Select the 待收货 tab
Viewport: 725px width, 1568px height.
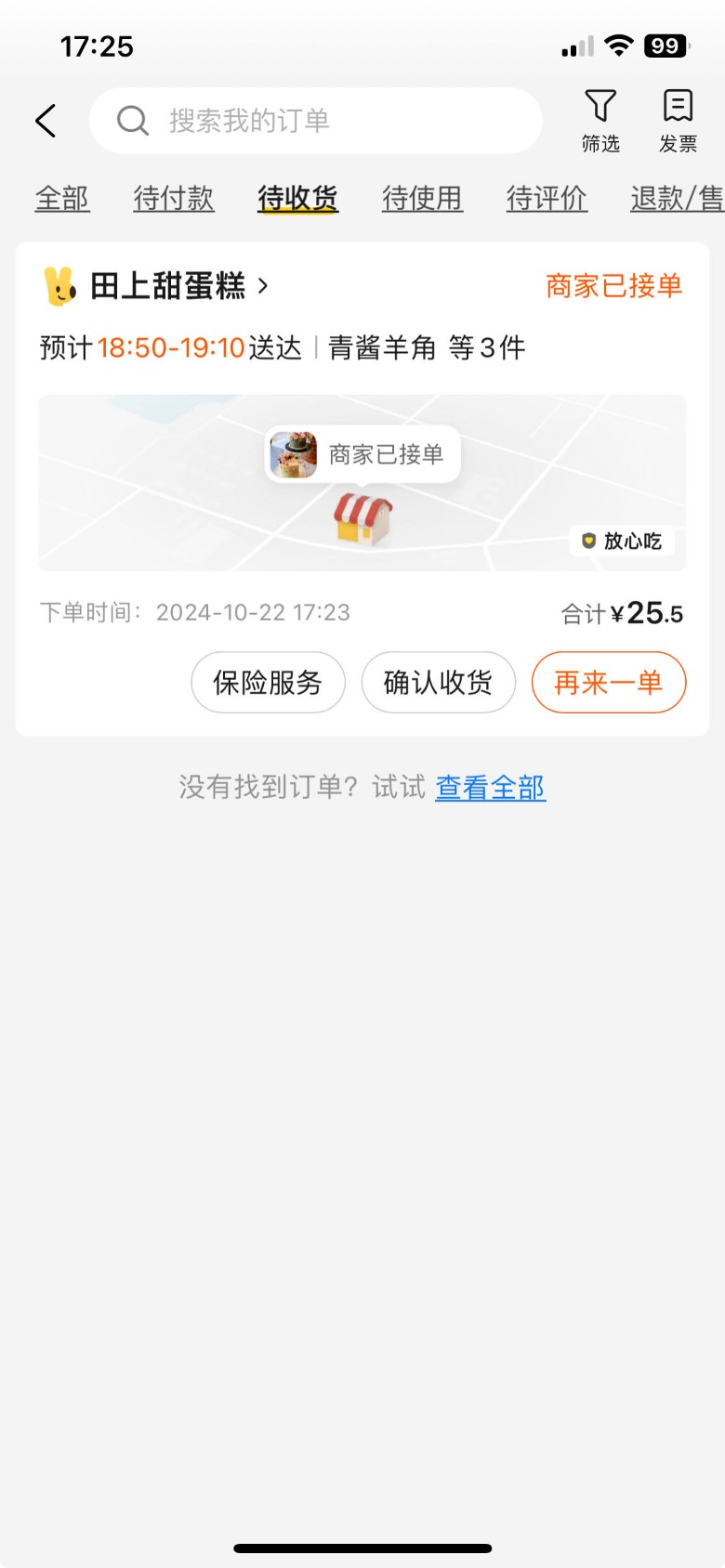point(297,198)
